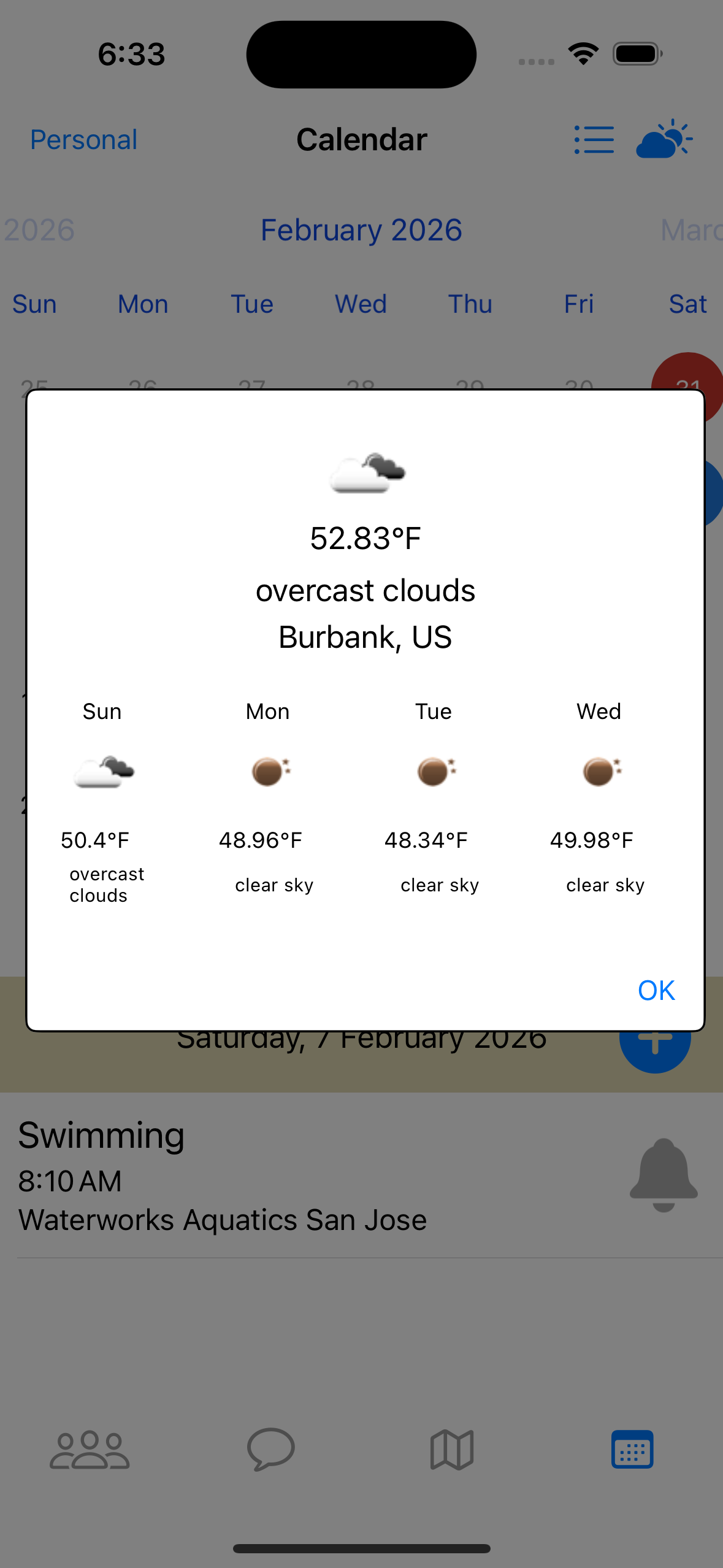The width and height of the screenshot is (723, 1568).
Task: Open the Personal calendar selector
Action: point(83,139)
